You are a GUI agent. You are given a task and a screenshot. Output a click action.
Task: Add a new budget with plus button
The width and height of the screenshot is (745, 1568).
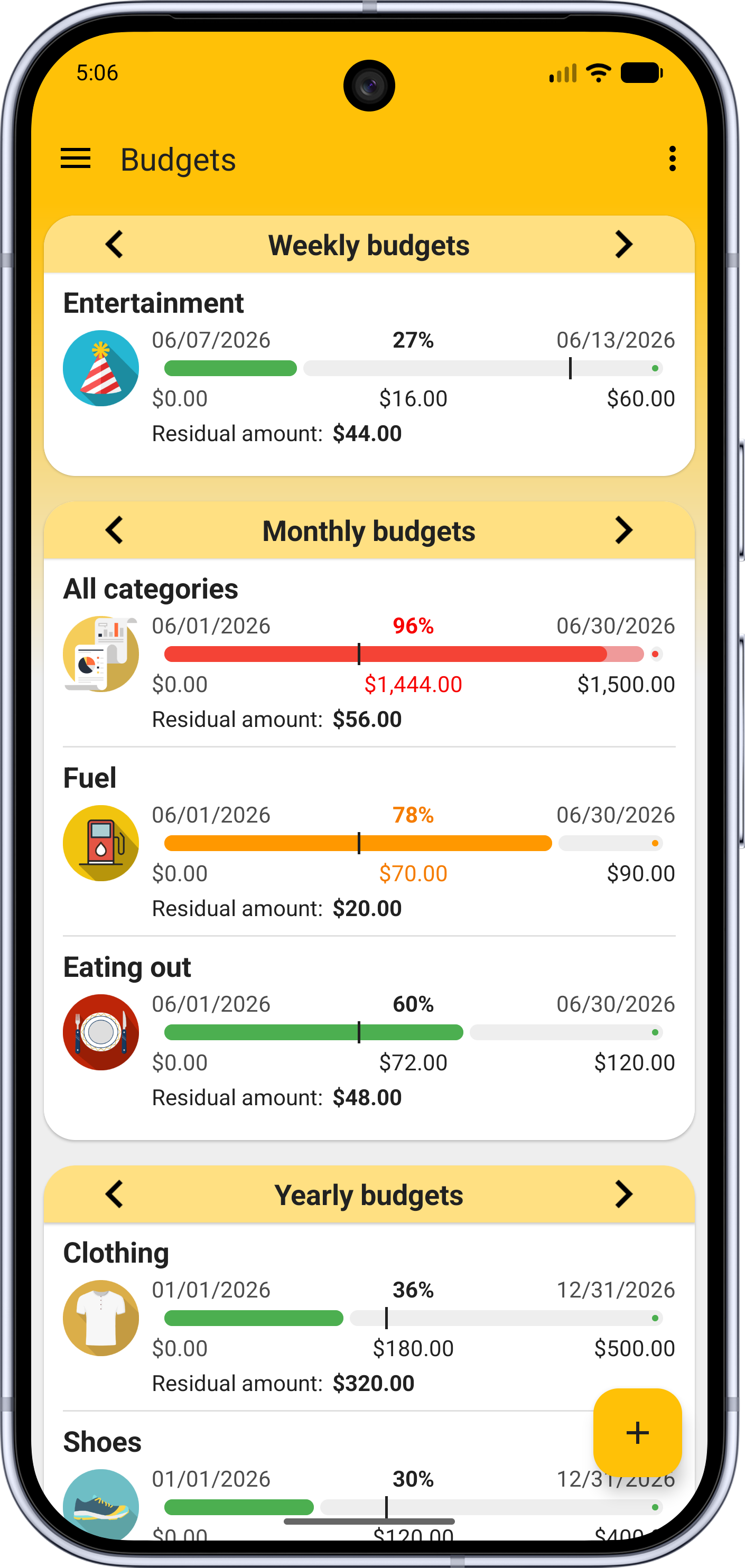click(x=637, y=1432)
